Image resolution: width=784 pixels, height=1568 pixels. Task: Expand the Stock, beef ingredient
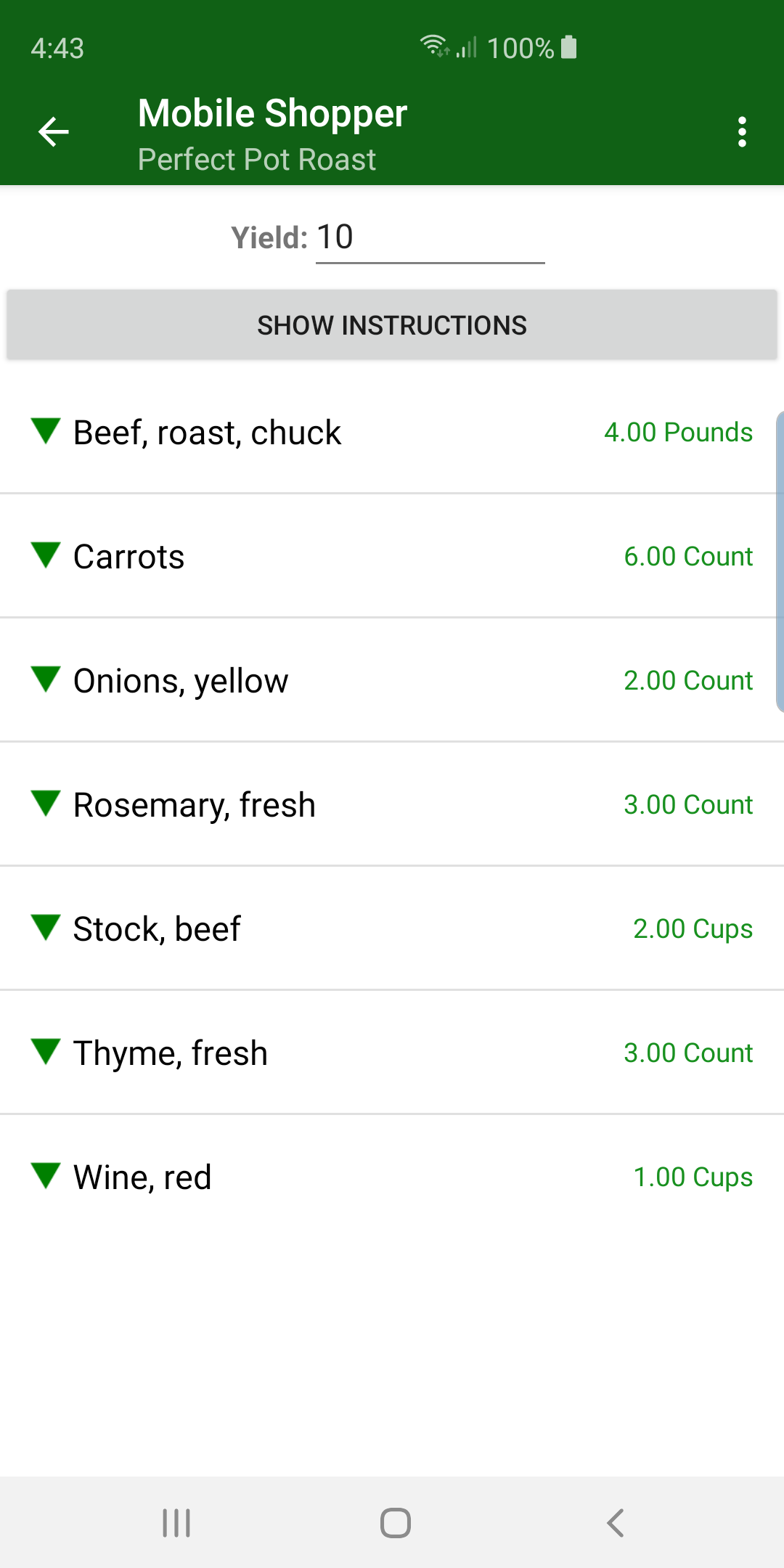click(x=46, y=928)
